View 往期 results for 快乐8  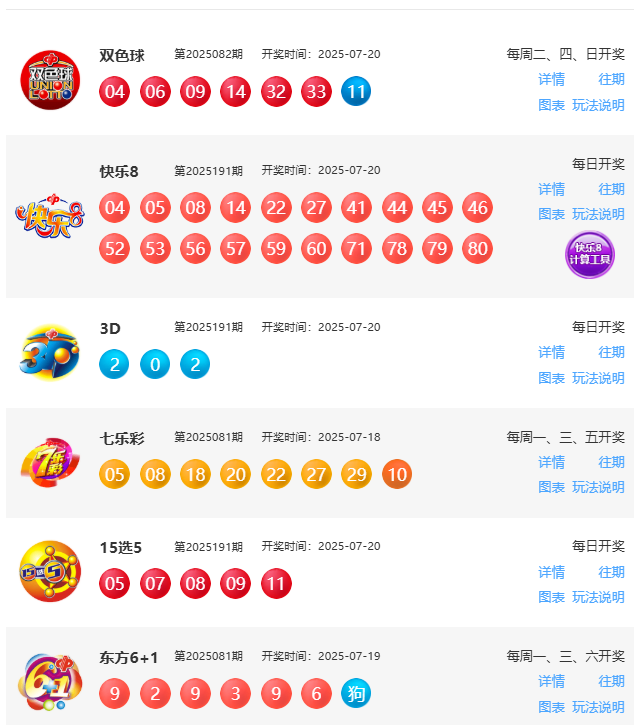click(611, 189)
